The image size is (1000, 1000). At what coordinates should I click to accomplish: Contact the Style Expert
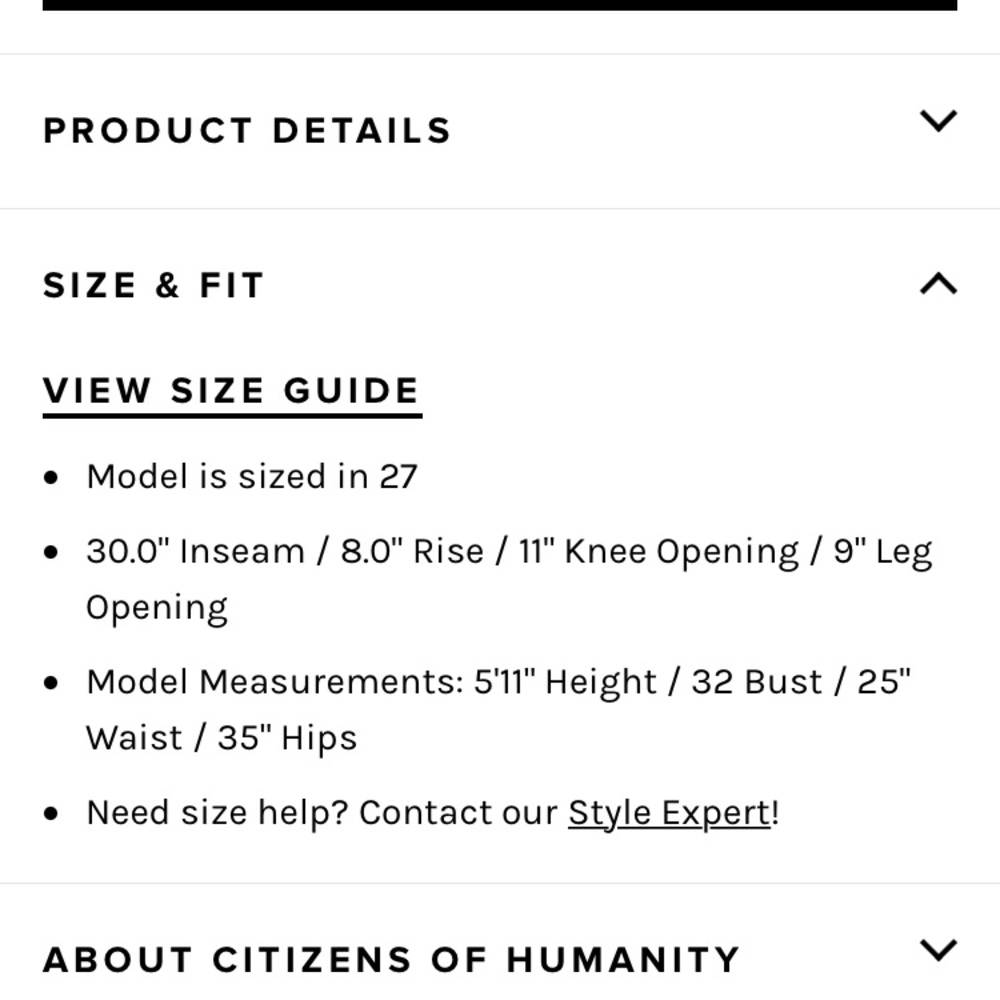(x=669, y=813)
